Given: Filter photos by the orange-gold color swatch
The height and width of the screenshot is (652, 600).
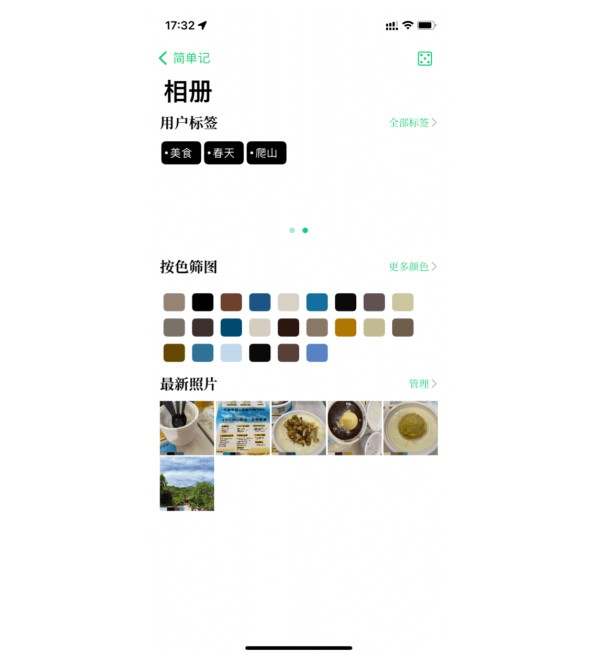Looking at the screenshot, I should click(346, 327).
